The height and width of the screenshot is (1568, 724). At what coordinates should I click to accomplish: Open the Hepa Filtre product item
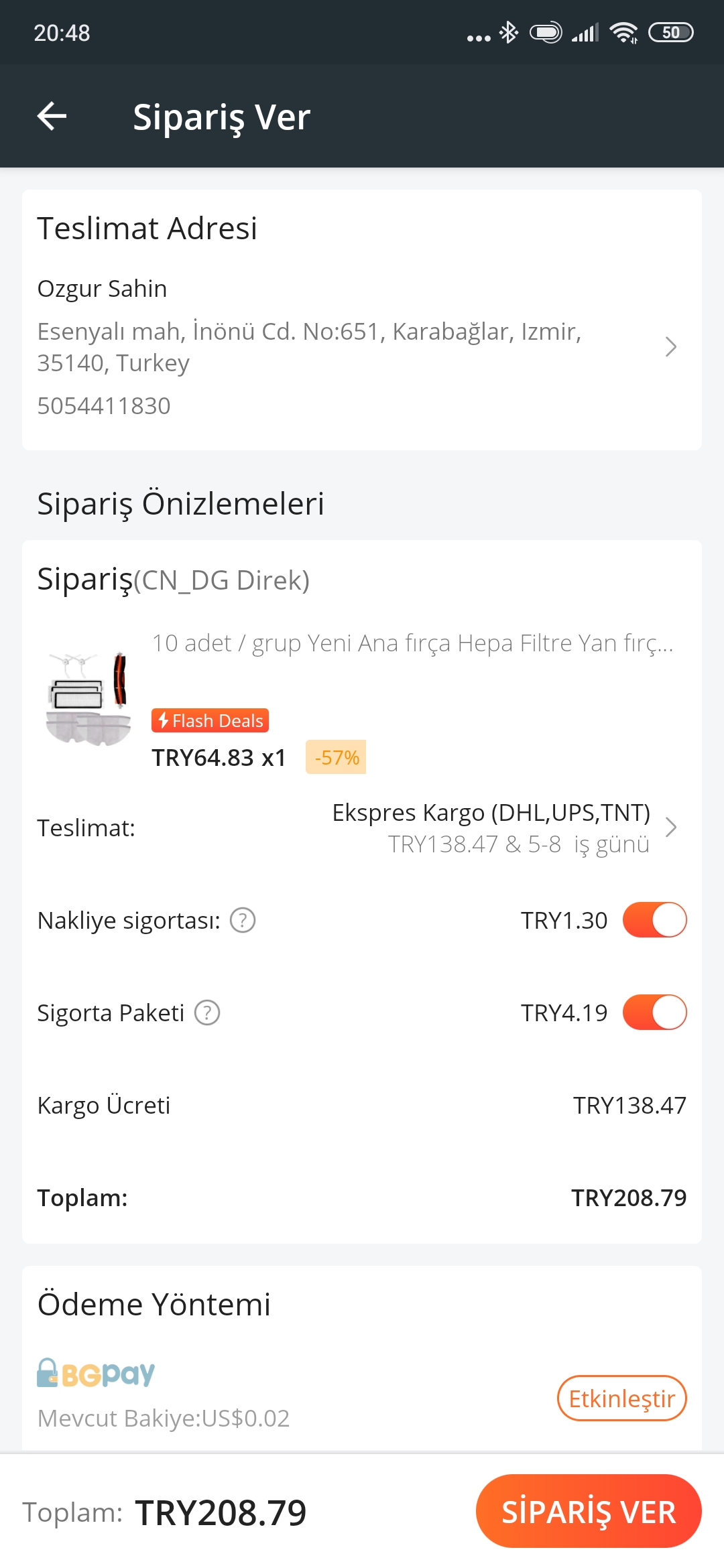click(362, 700)
